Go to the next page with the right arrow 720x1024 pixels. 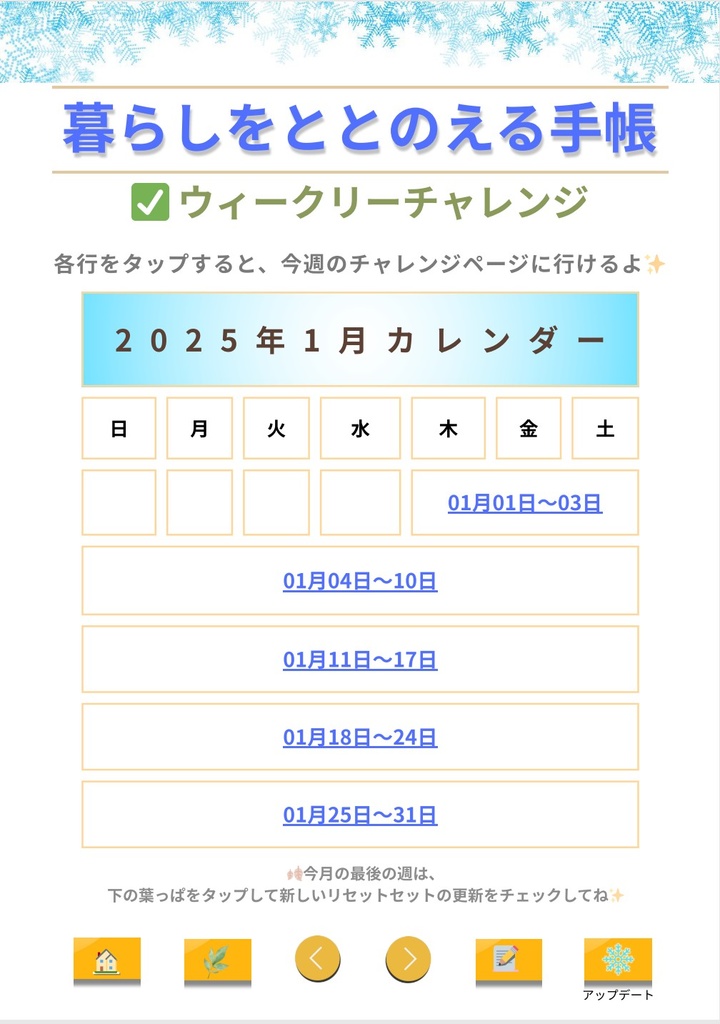[408, 959]
